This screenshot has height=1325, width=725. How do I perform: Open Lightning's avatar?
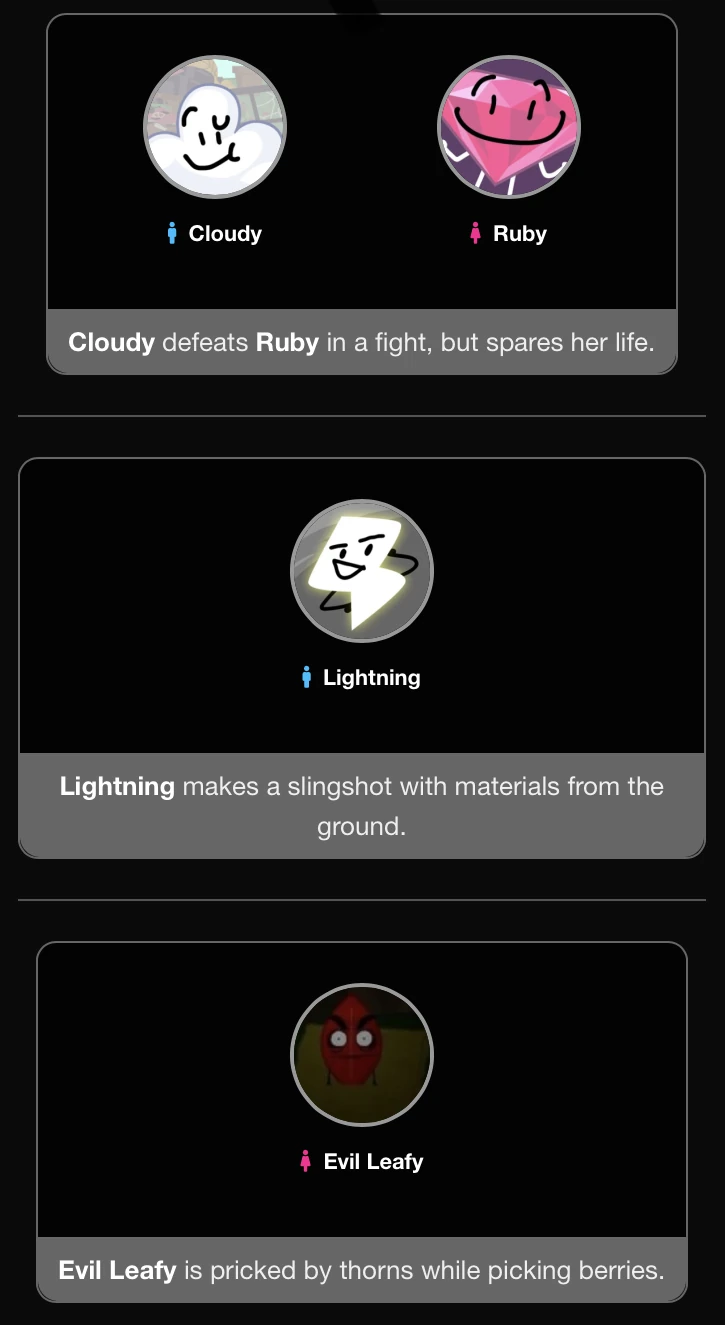click(x=362, y=571)
